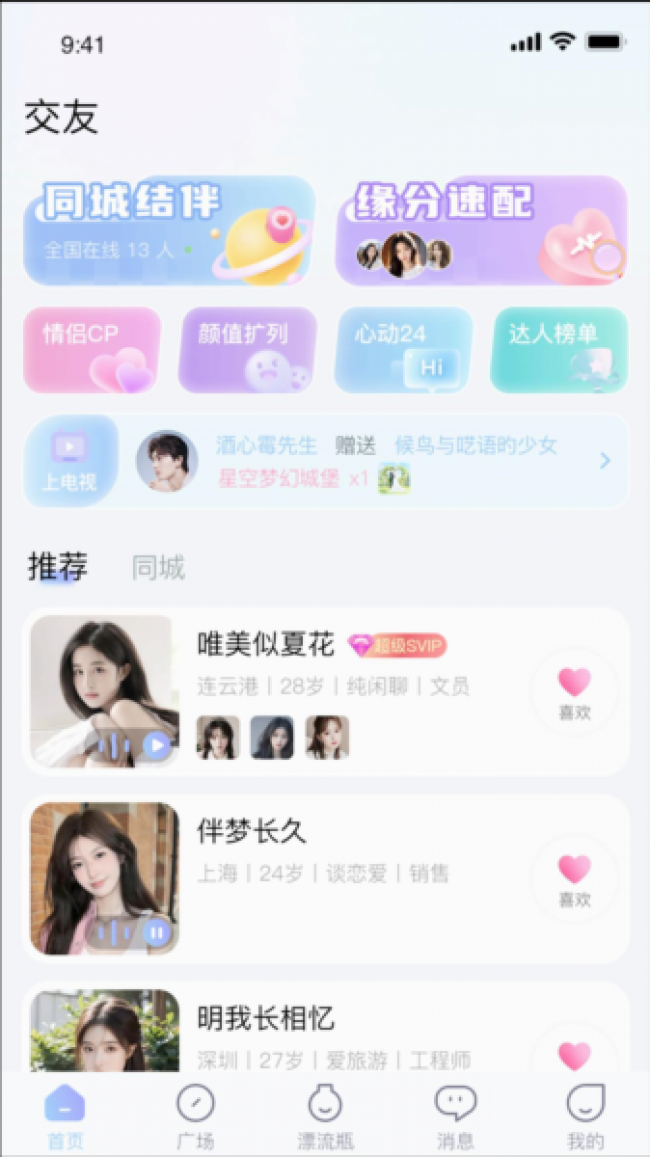650x1157 pixels.
Task: Open the 颜值扩列 tile
Action: tap(247, 349)
